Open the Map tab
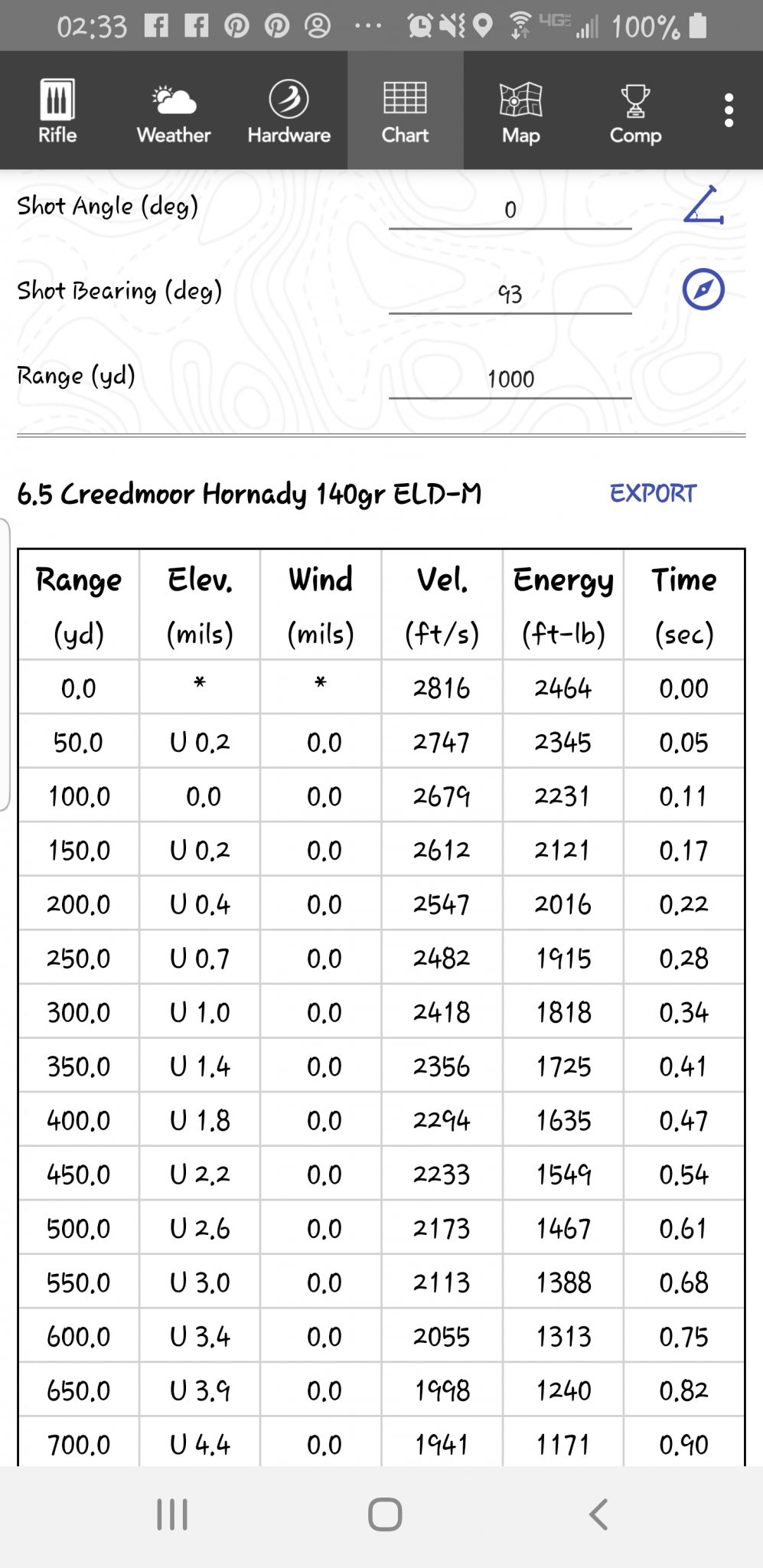 click(x=520, y=111)
